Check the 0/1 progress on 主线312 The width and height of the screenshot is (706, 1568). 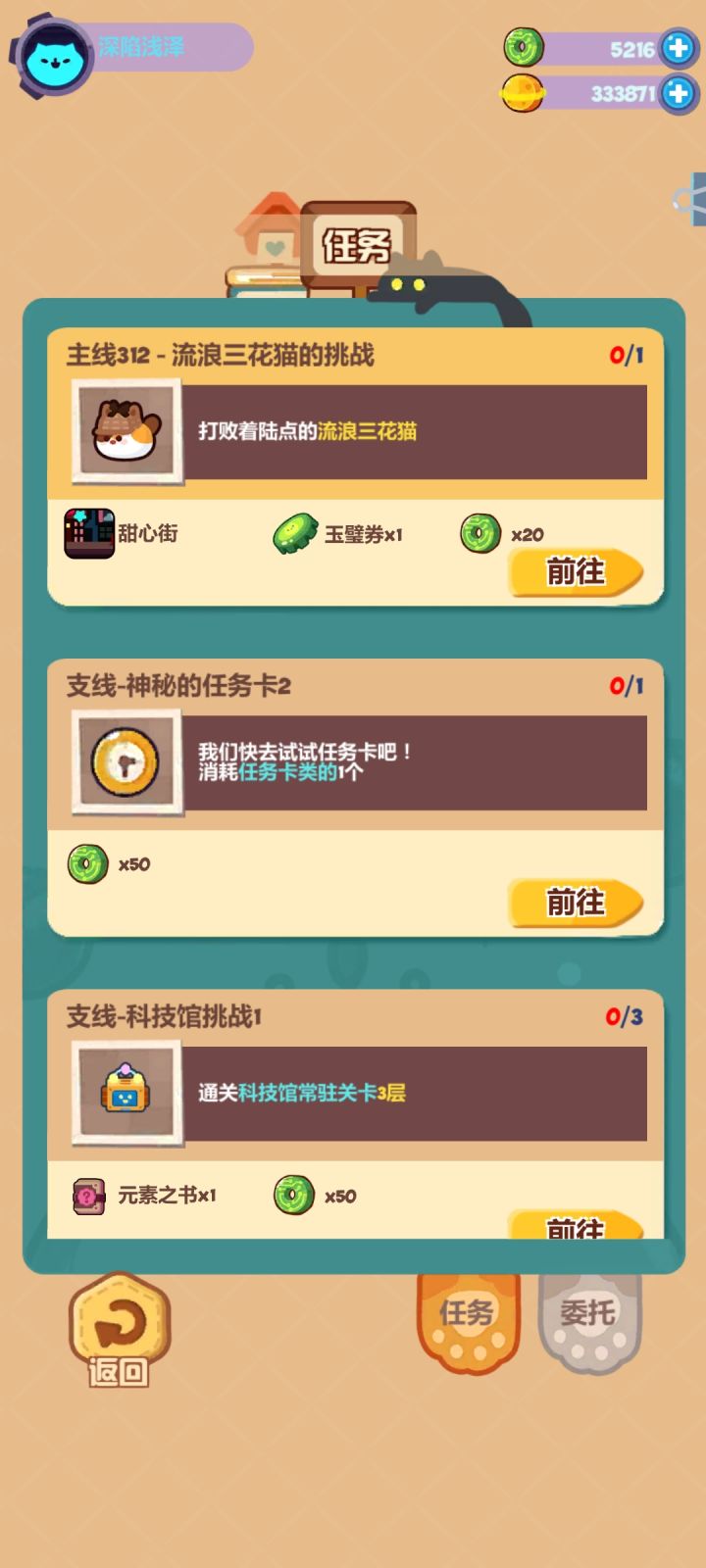[625, 356]
